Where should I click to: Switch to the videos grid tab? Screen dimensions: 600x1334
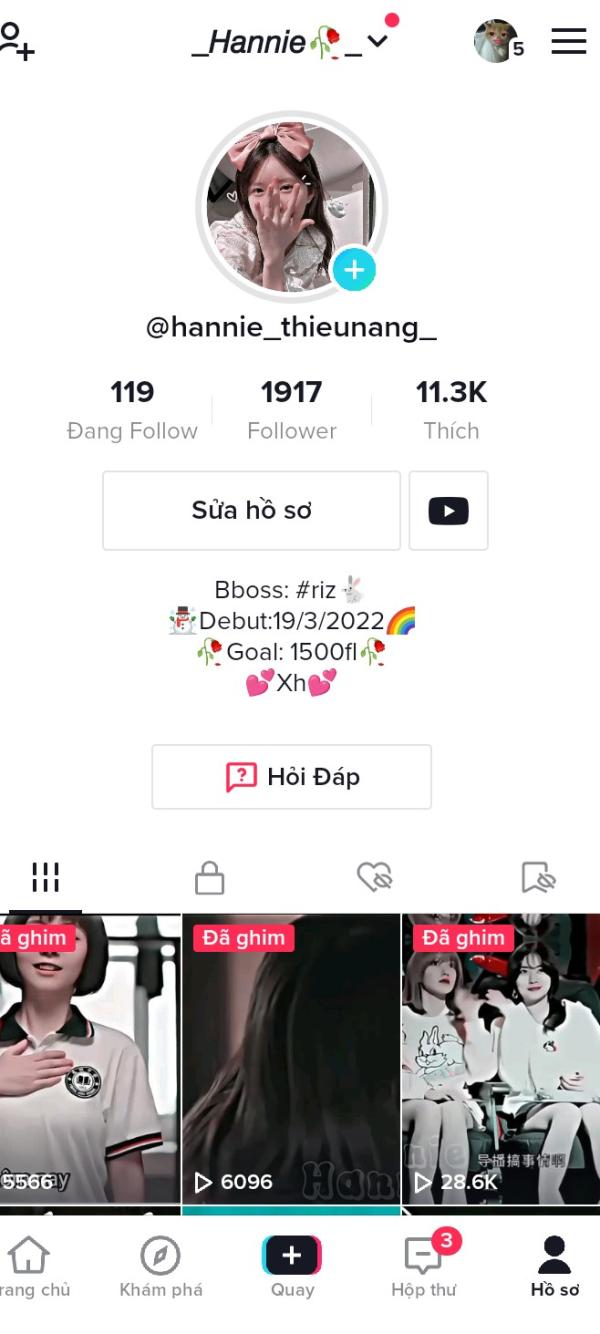45,878
